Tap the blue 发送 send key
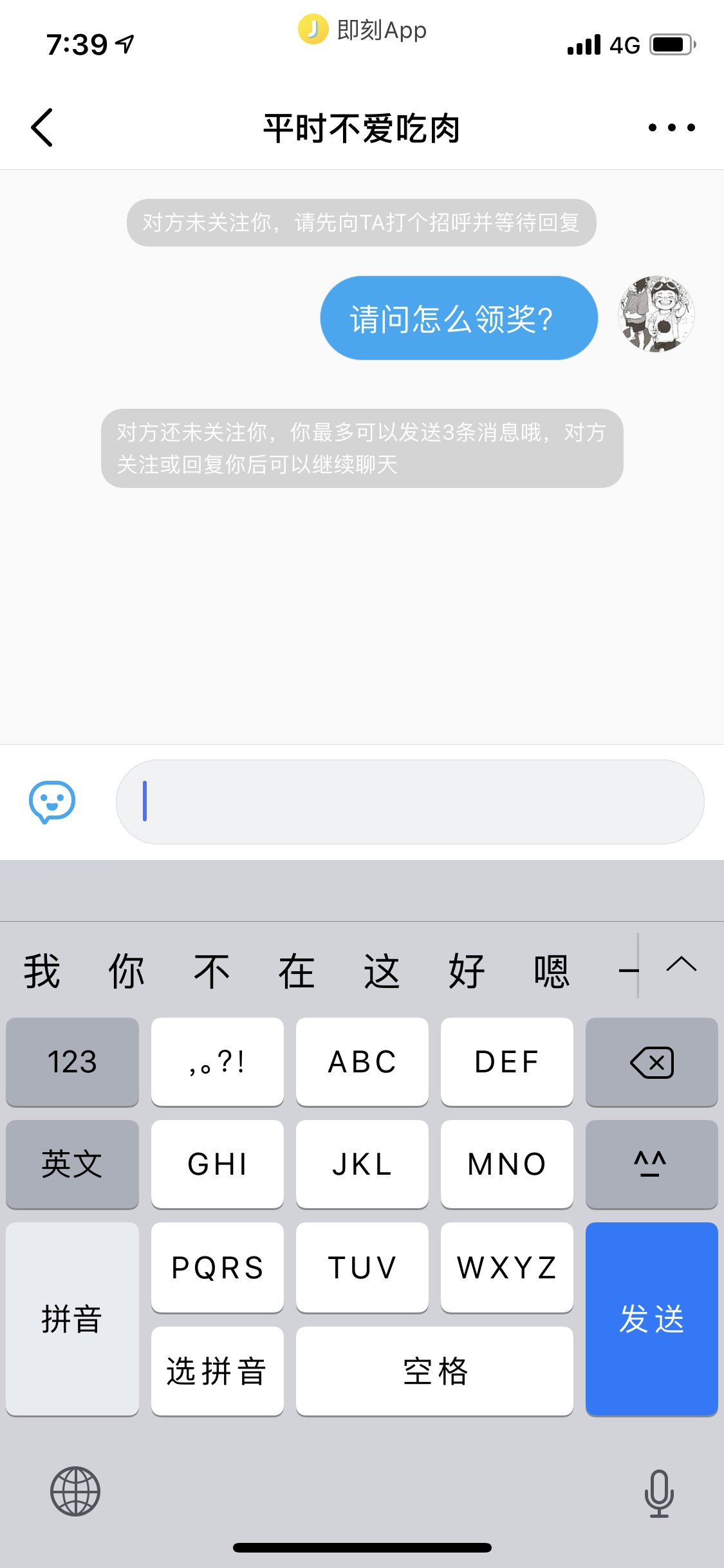 click(651, 1319)
